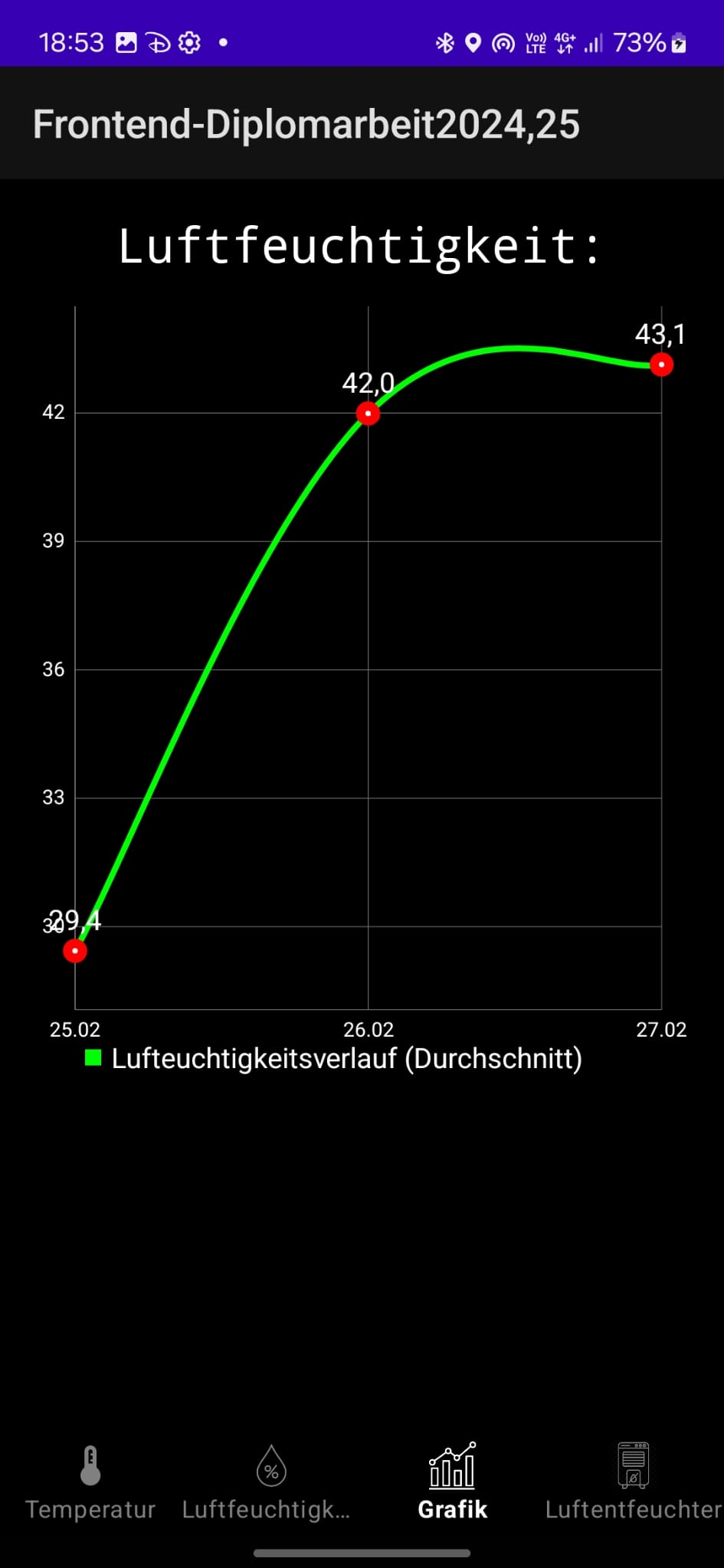Tap the 29,4 data point on chart
The height and width of the screenshot is (1568, 724).
coord(75,950)
